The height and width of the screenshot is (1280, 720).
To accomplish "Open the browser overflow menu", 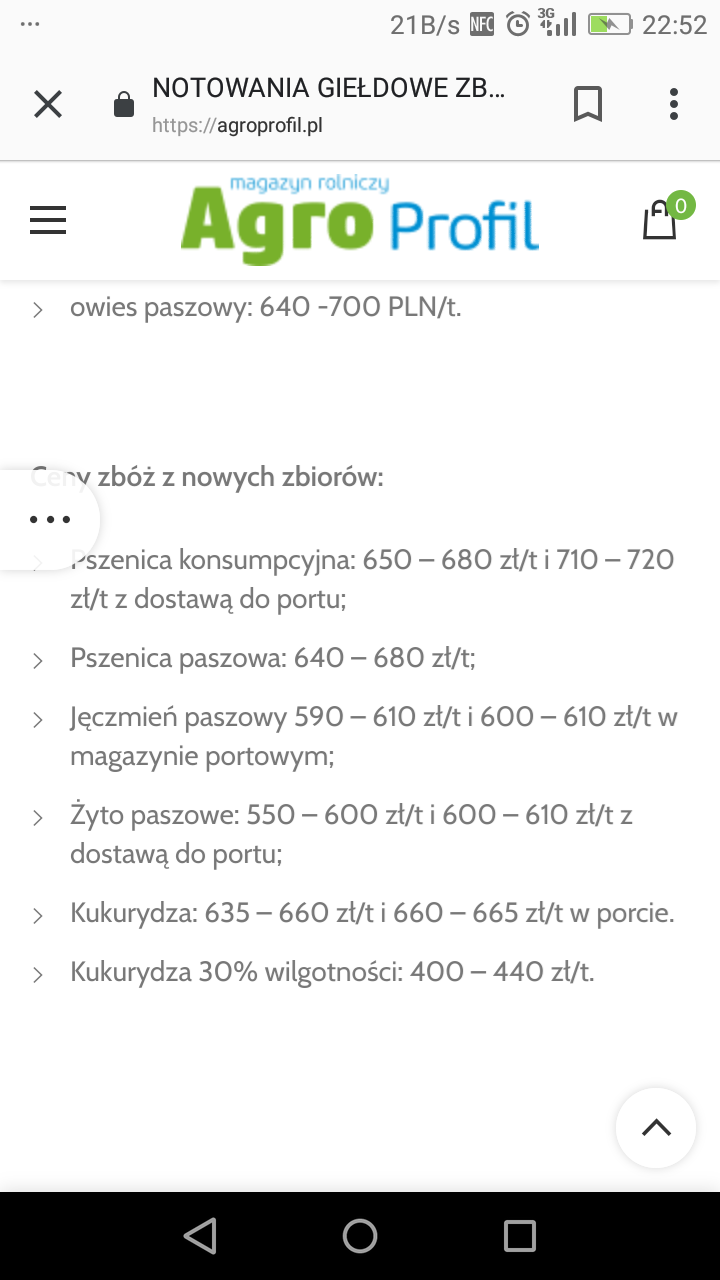I will click(674, 104).
